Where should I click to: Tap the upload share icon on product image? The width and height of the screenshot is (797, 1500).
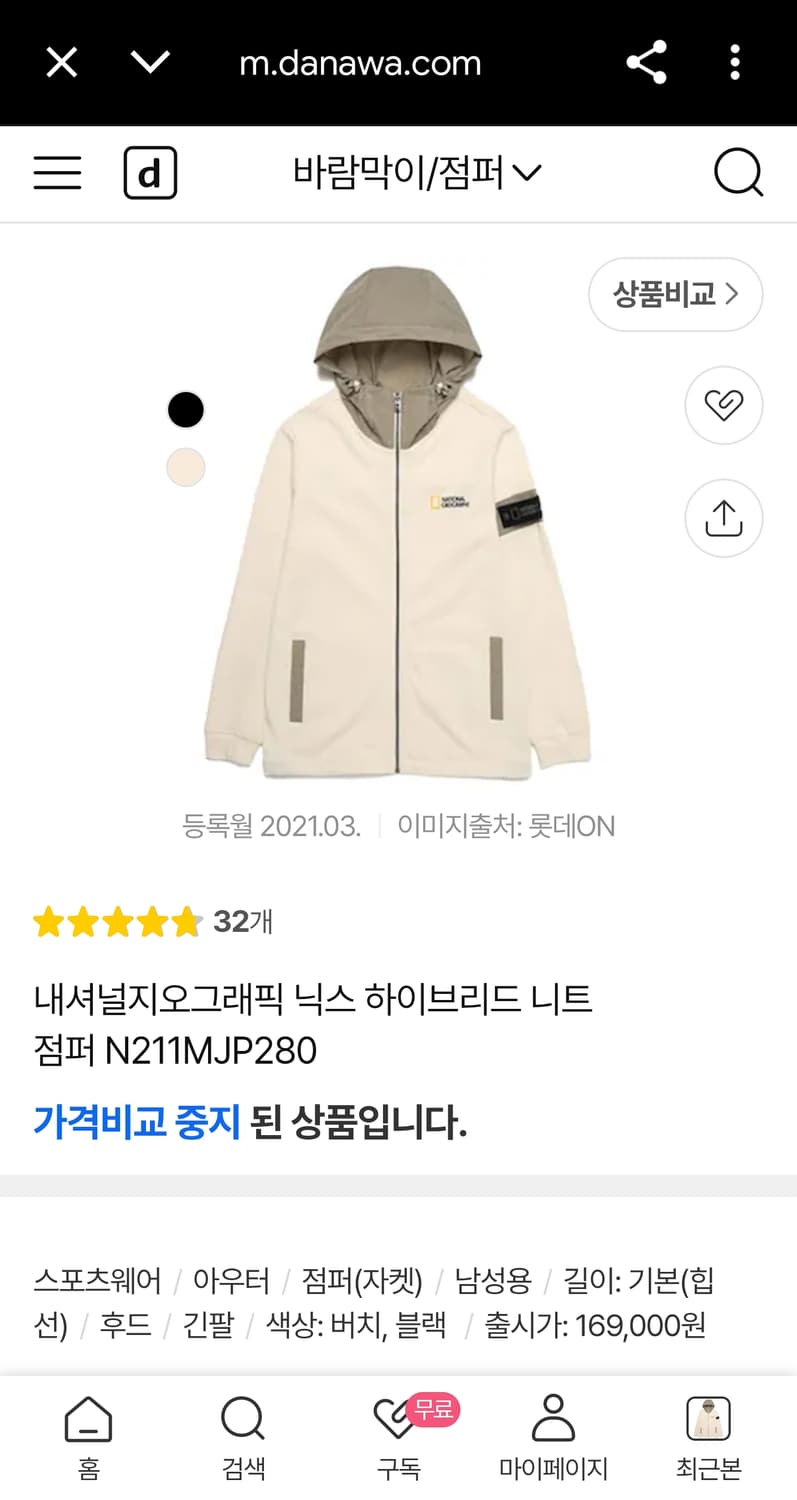pyautogui.click(x=723, y=518)
